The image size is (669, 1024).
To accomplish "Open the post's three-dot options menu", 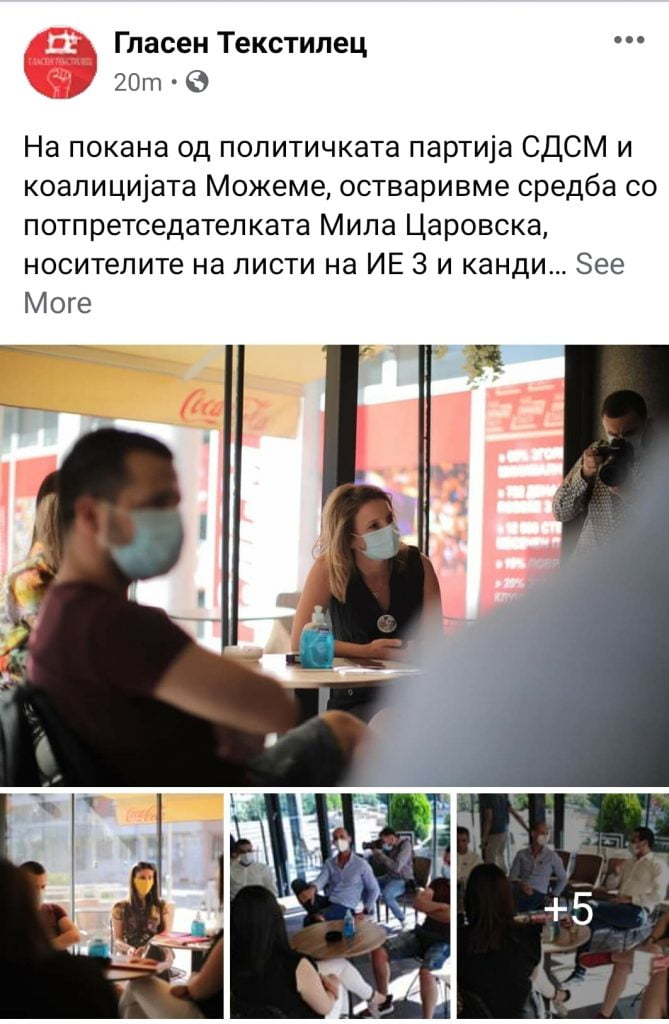I will (628, 41).
